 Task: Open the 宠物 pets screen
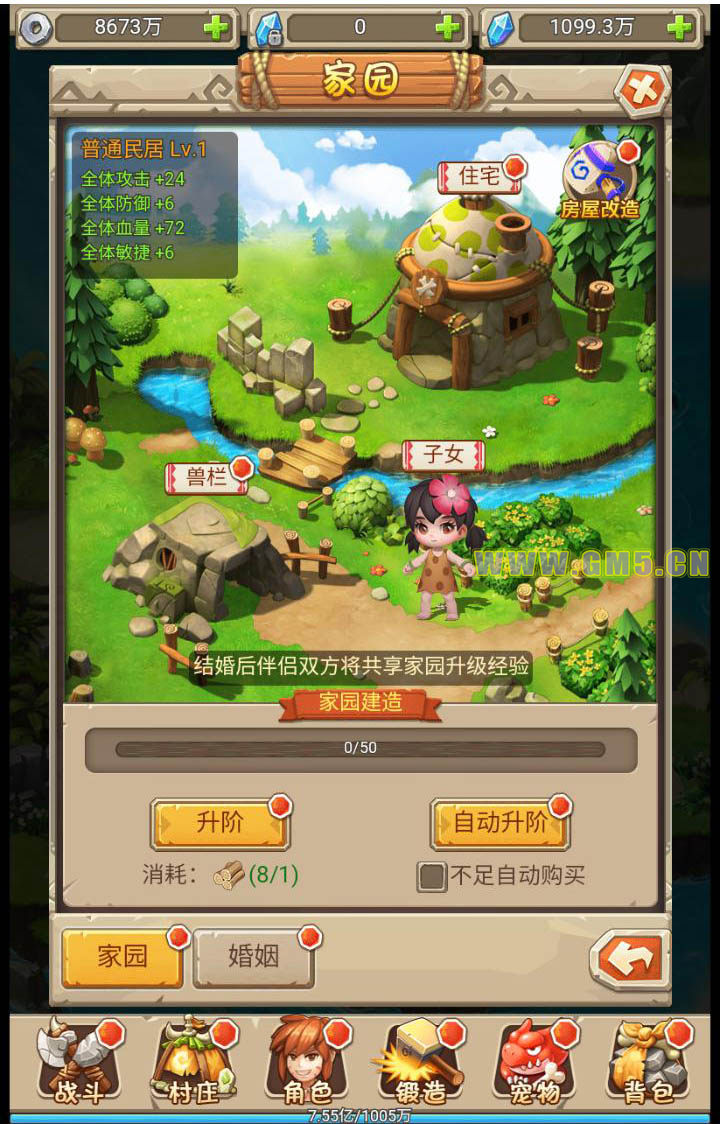[x=534, y=1063]
